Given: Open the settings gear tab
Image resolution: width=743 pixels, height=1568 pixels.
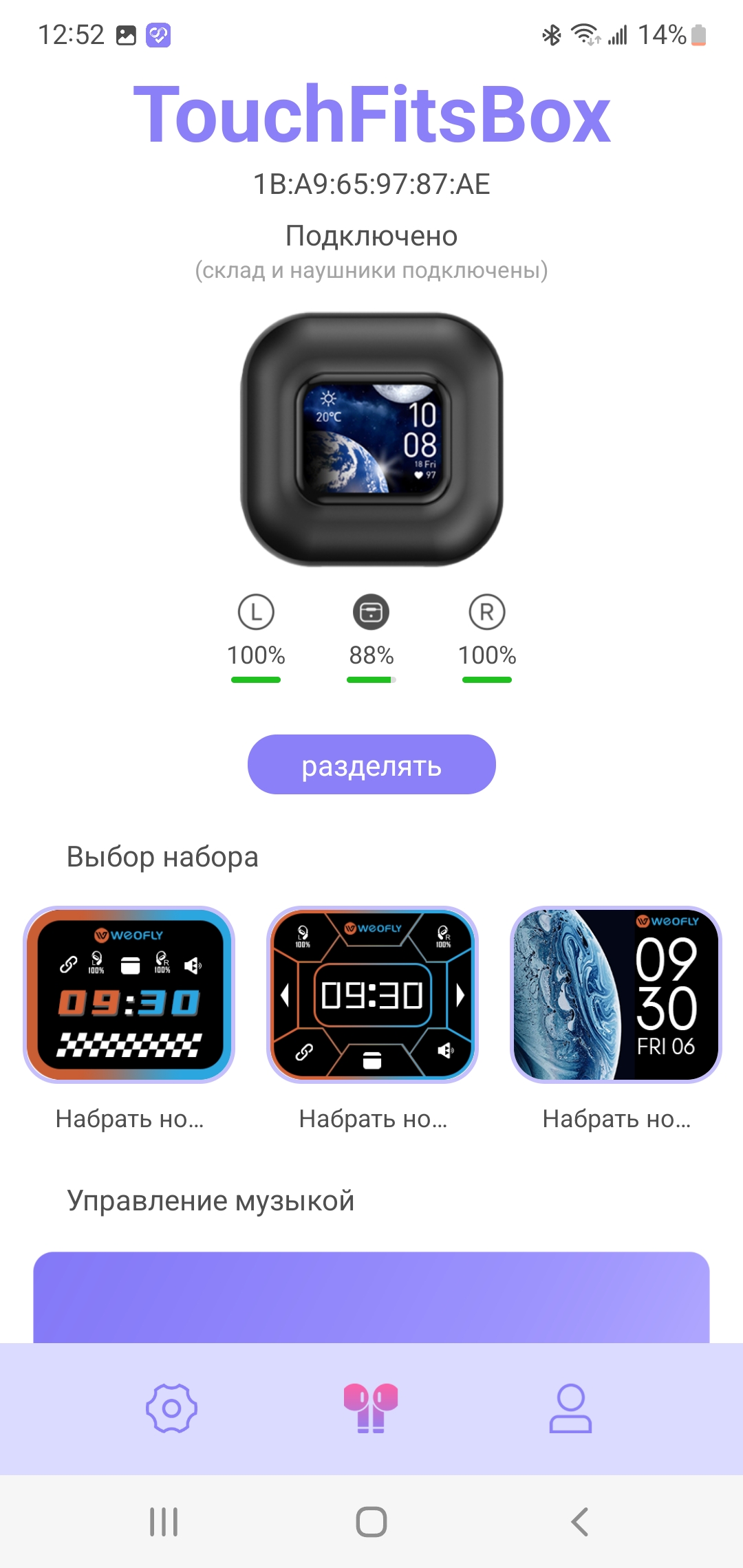Looking at the screenshot, I should click(171, 1408).
